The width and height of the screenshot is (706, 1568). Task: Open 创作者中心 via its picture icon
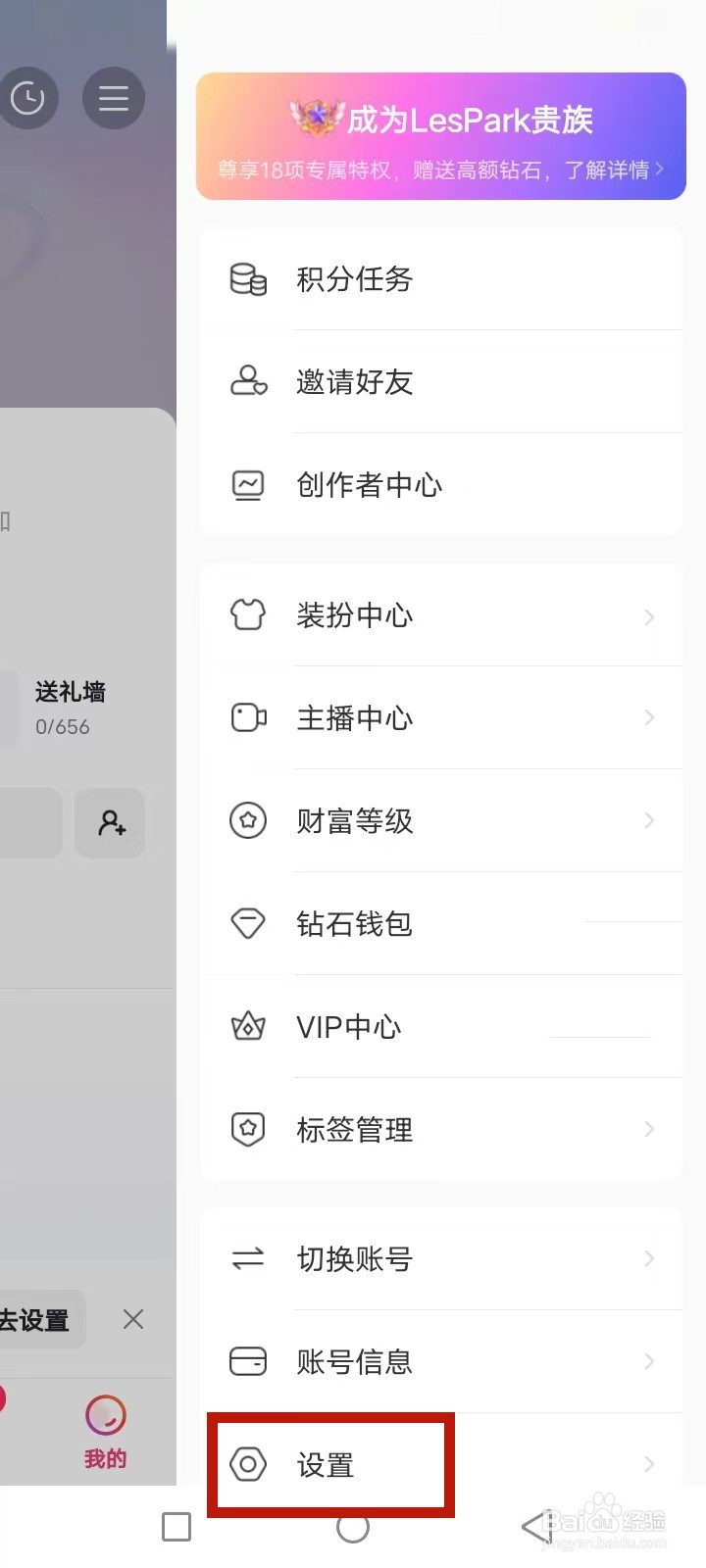click(248, 484)
